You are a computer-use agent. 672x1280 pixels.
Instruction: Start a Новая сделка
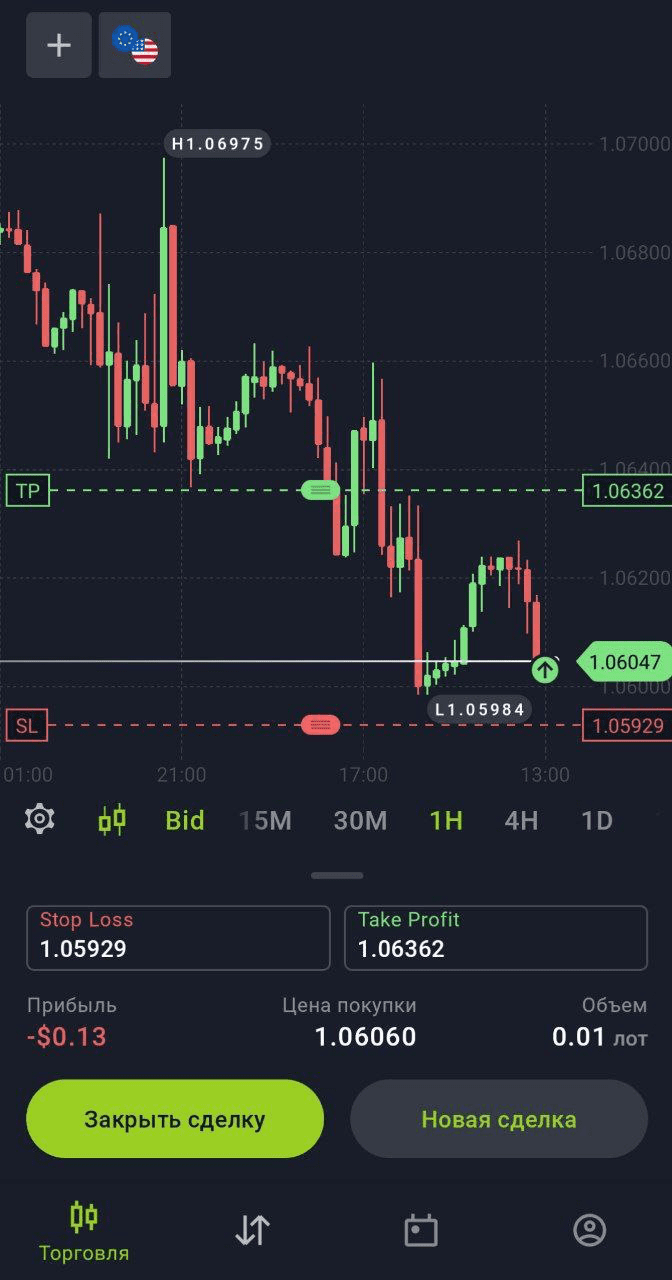499,1119
